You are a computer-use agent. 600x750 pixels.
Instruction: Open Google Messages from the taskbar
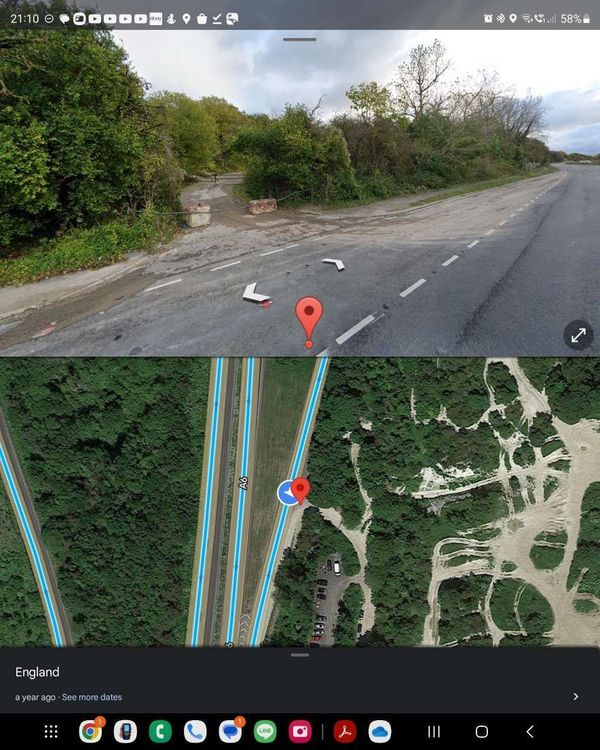click(230, 731)
